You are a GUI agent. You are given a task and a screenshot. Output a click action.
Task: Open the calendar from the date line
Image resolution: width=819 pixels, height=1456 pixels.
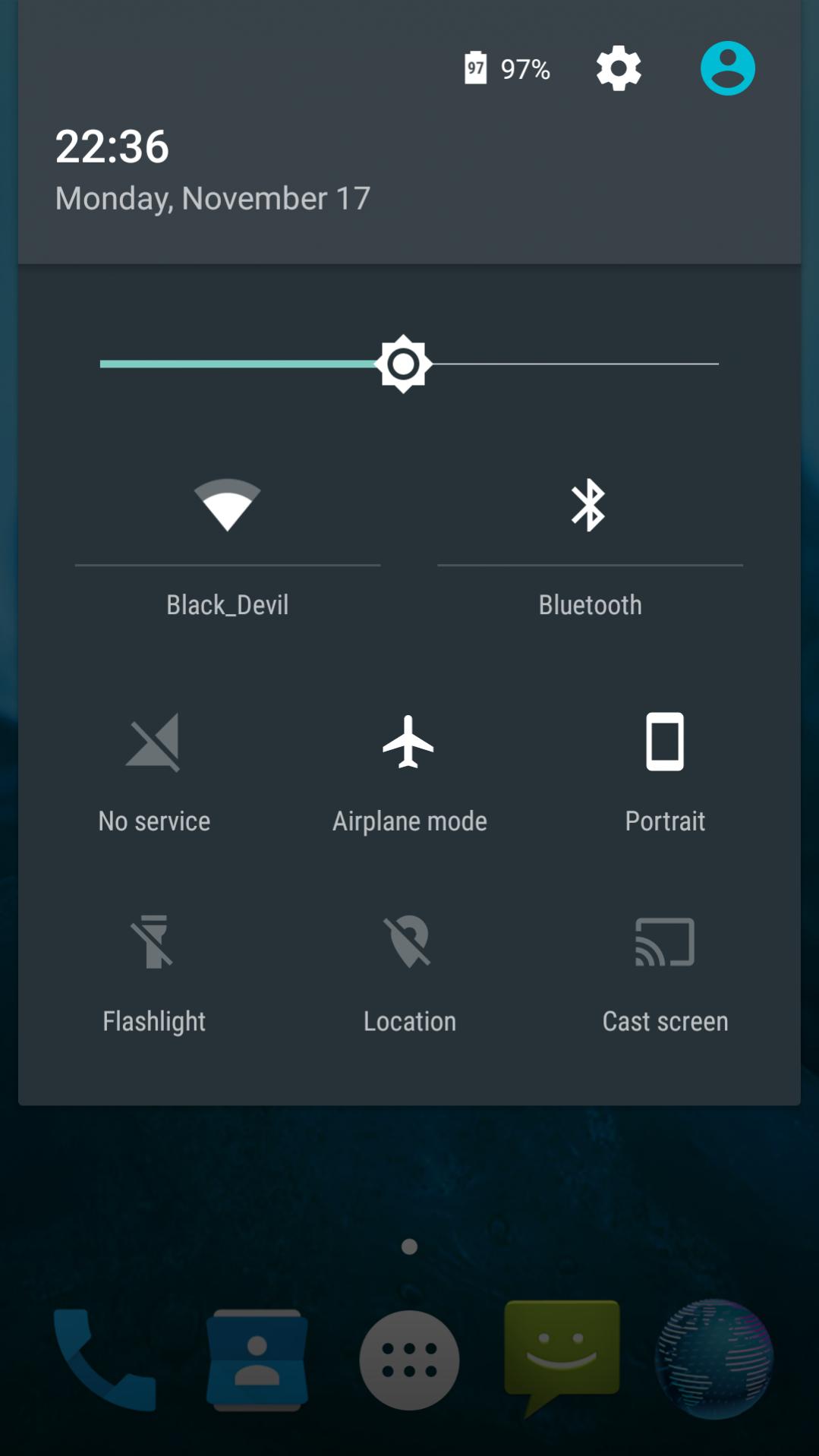tap(213, 199)
